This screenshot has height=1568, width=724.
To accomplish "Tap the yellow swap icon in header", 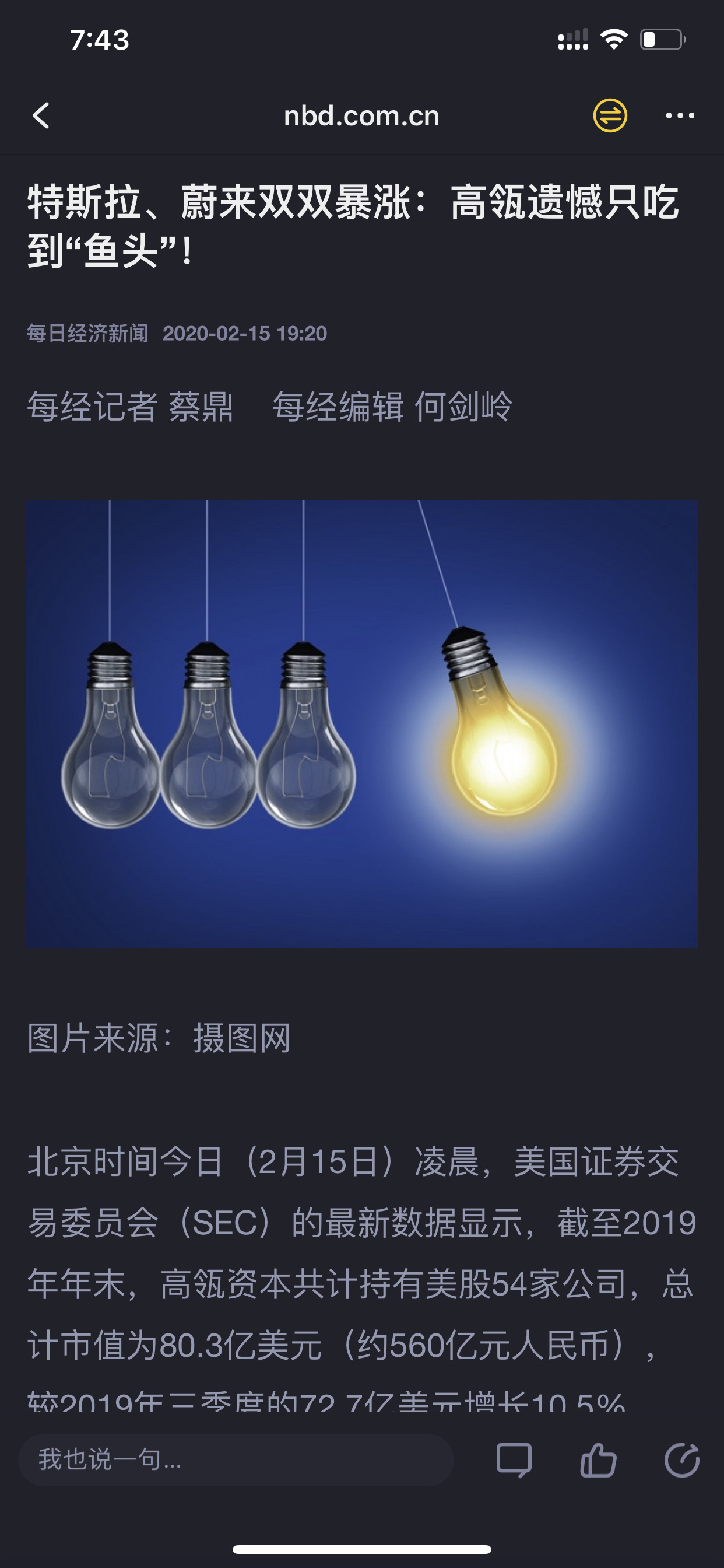I will (x=610, y=116).
